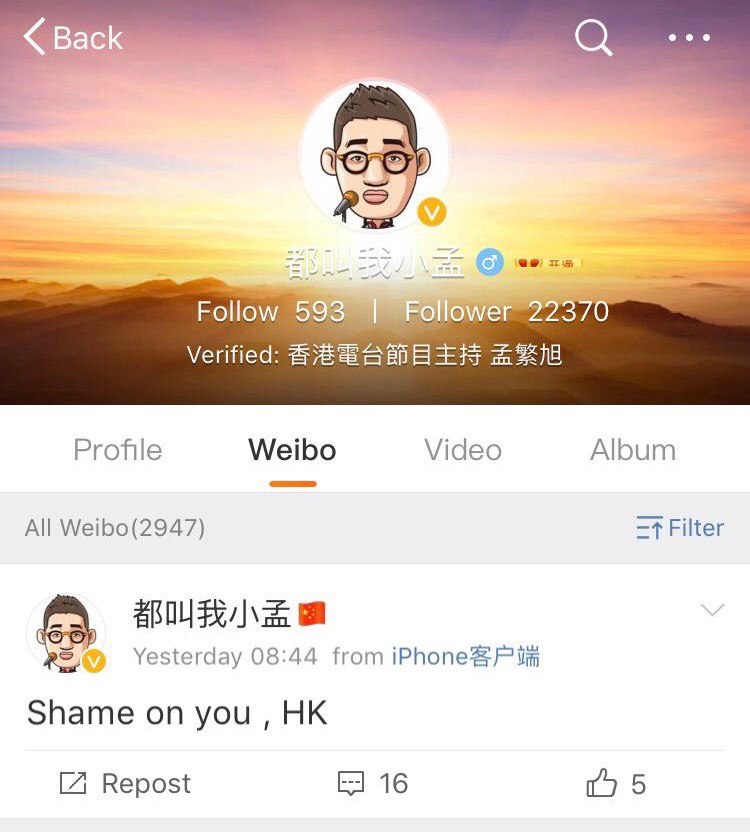
Task: Open the three-dot overflow menu
Action: tap(689, 38)
